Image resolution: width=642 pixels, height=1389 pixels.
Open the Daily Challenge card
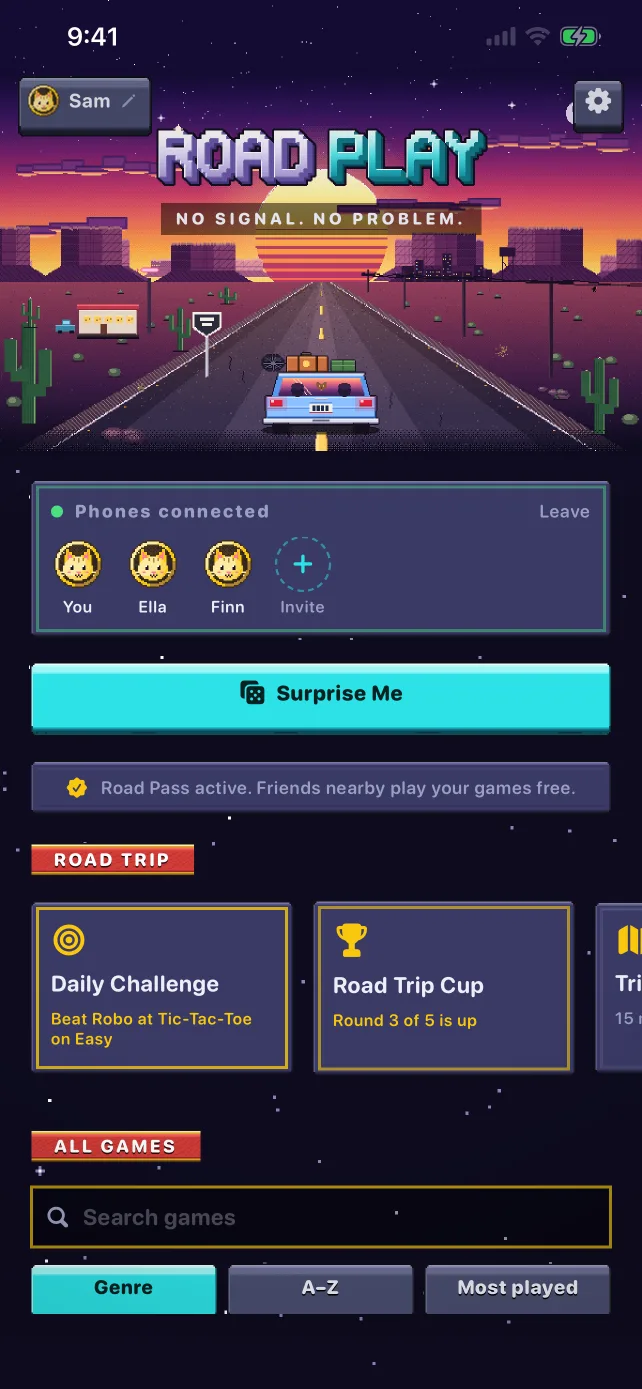[162, 987]
